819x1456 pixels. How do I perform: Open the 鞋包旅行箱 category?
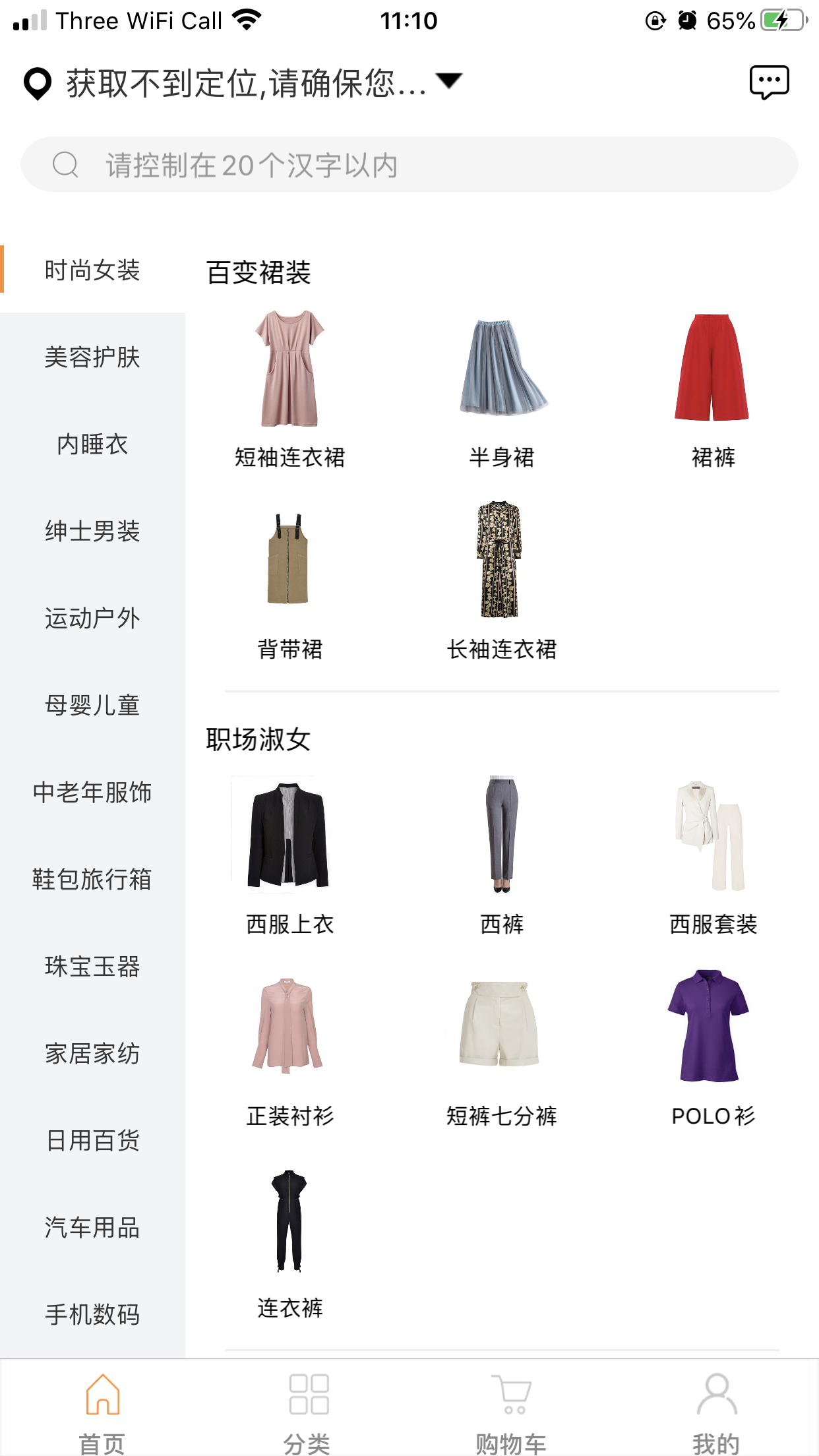pyautogui.click(x=92, y=880)
